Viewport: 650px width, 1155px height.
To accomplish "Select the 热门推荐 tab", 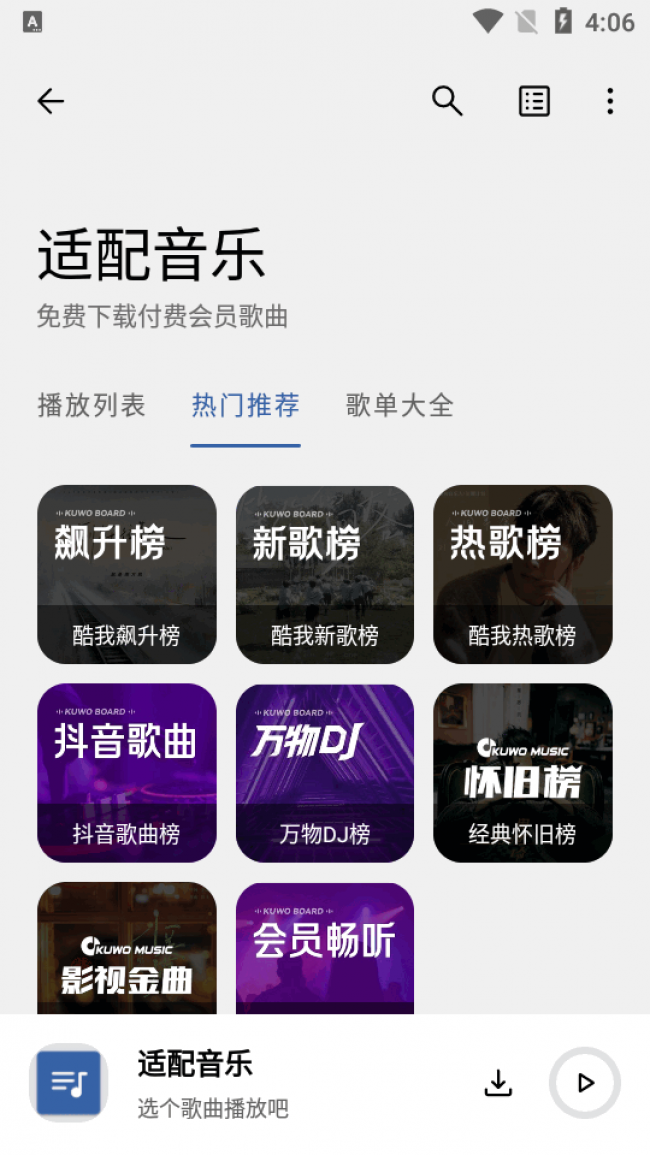I will point(245,405).
